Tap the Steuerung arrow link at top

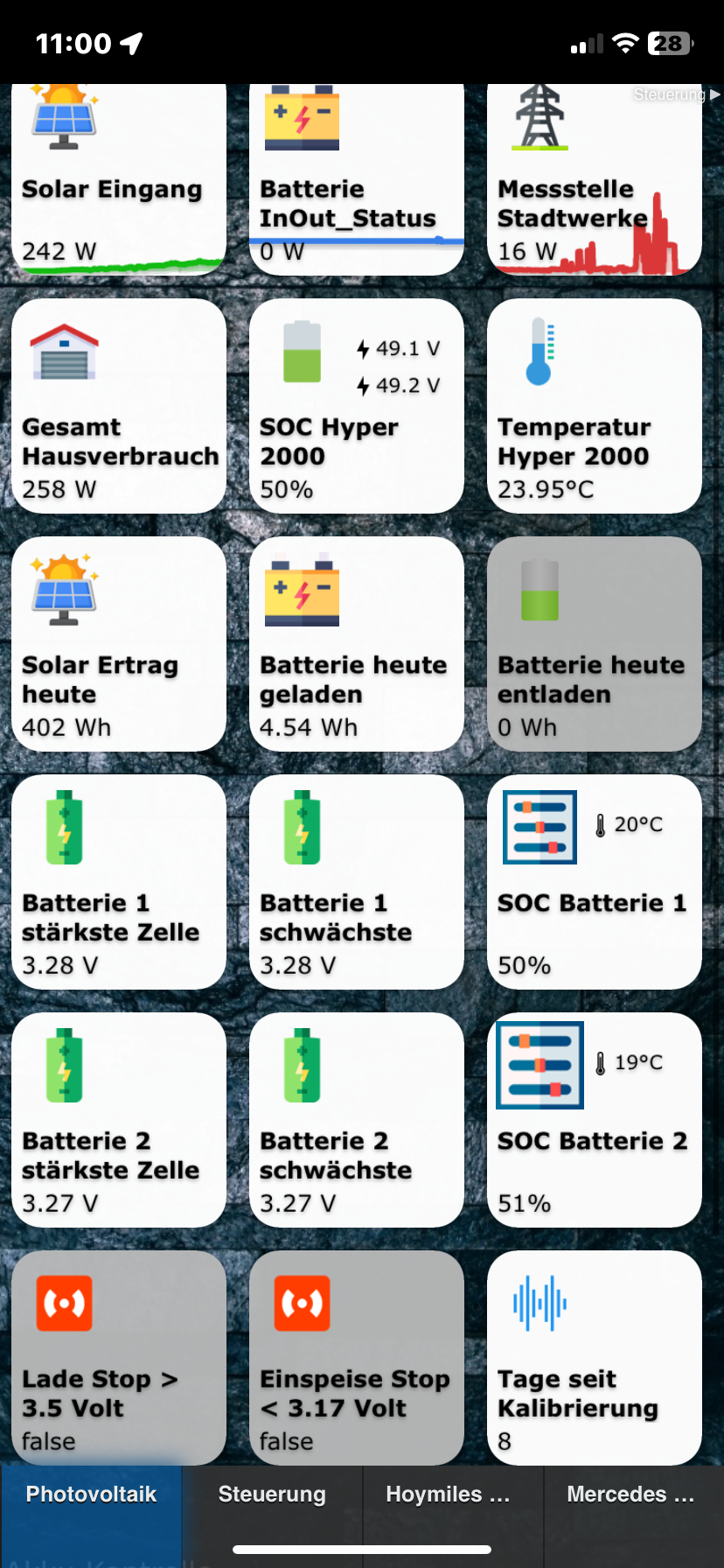tap(676, 94)
